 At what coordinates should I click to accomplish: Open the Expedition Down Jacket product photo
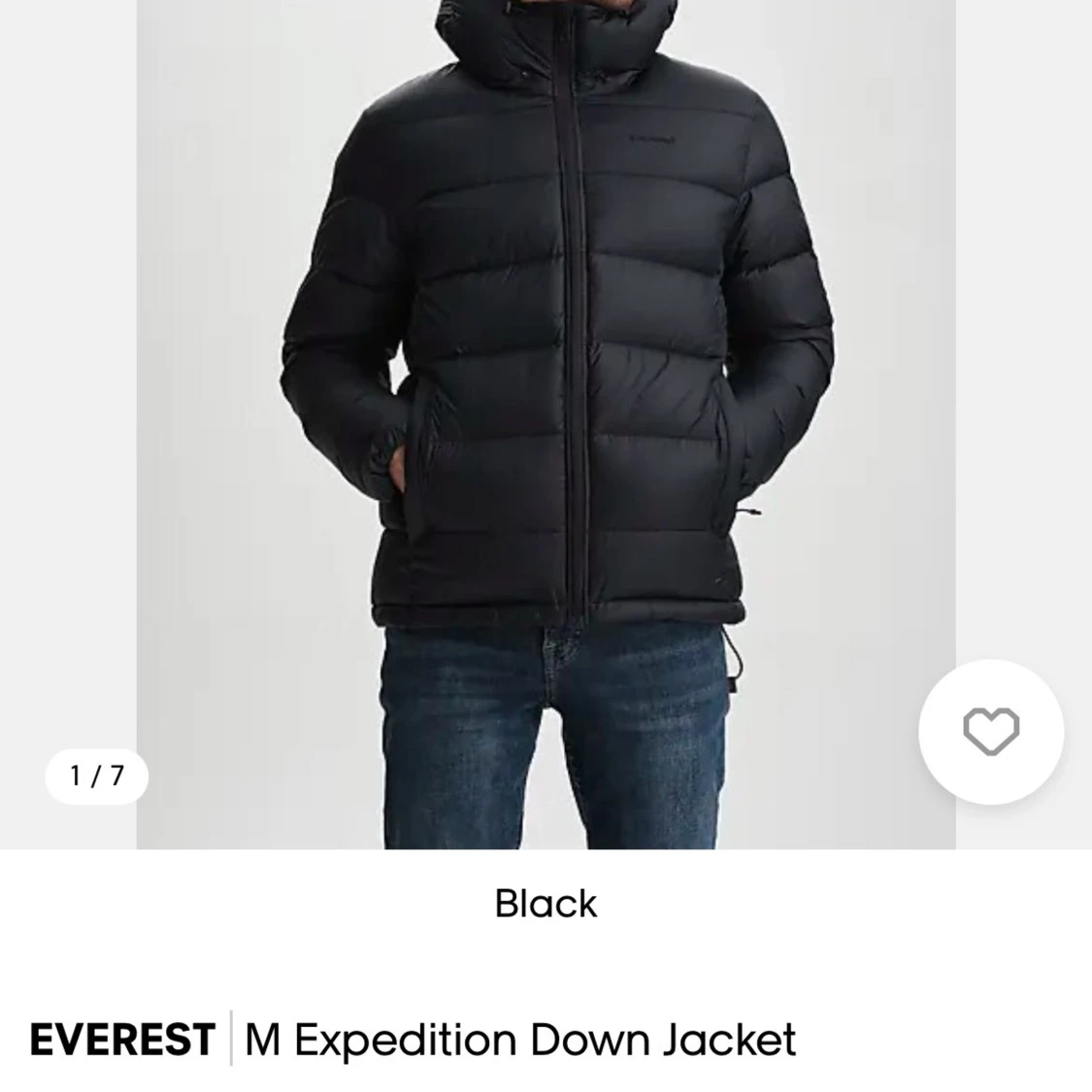coord(546,424)
